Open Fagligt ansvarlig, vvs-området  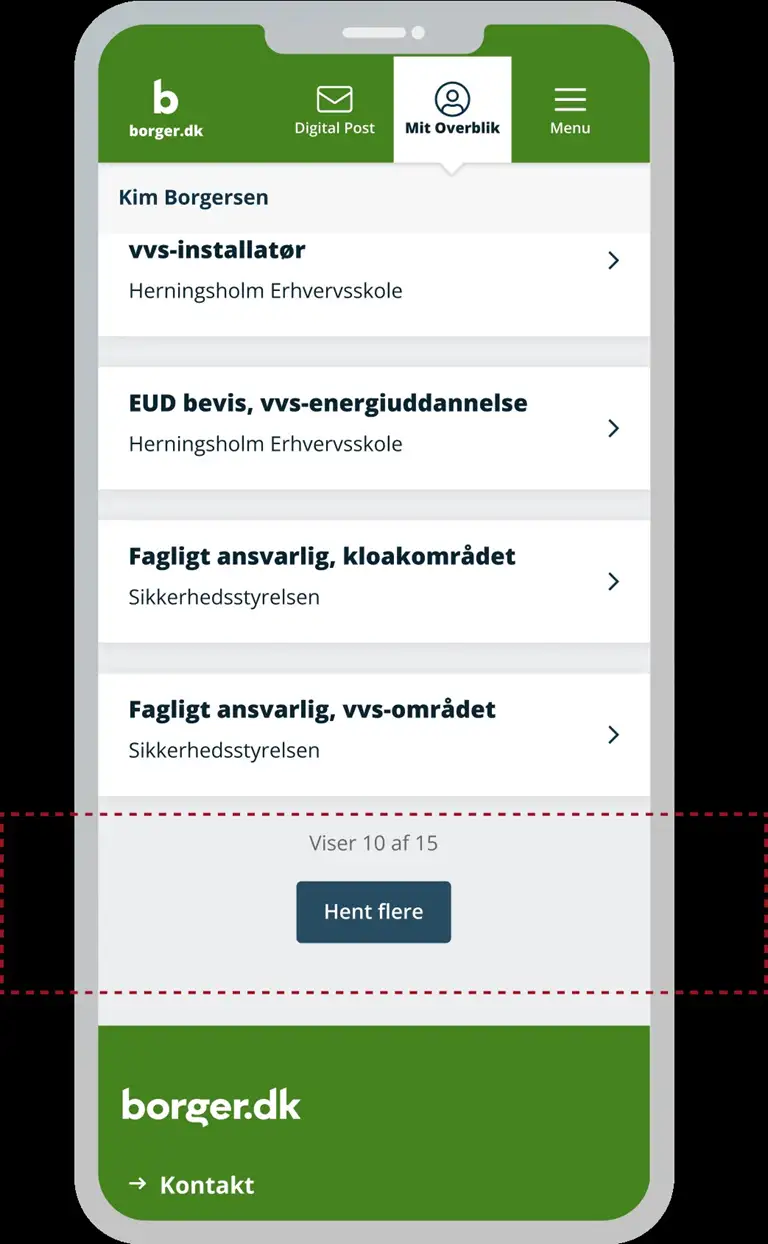[x=373, y=734]
